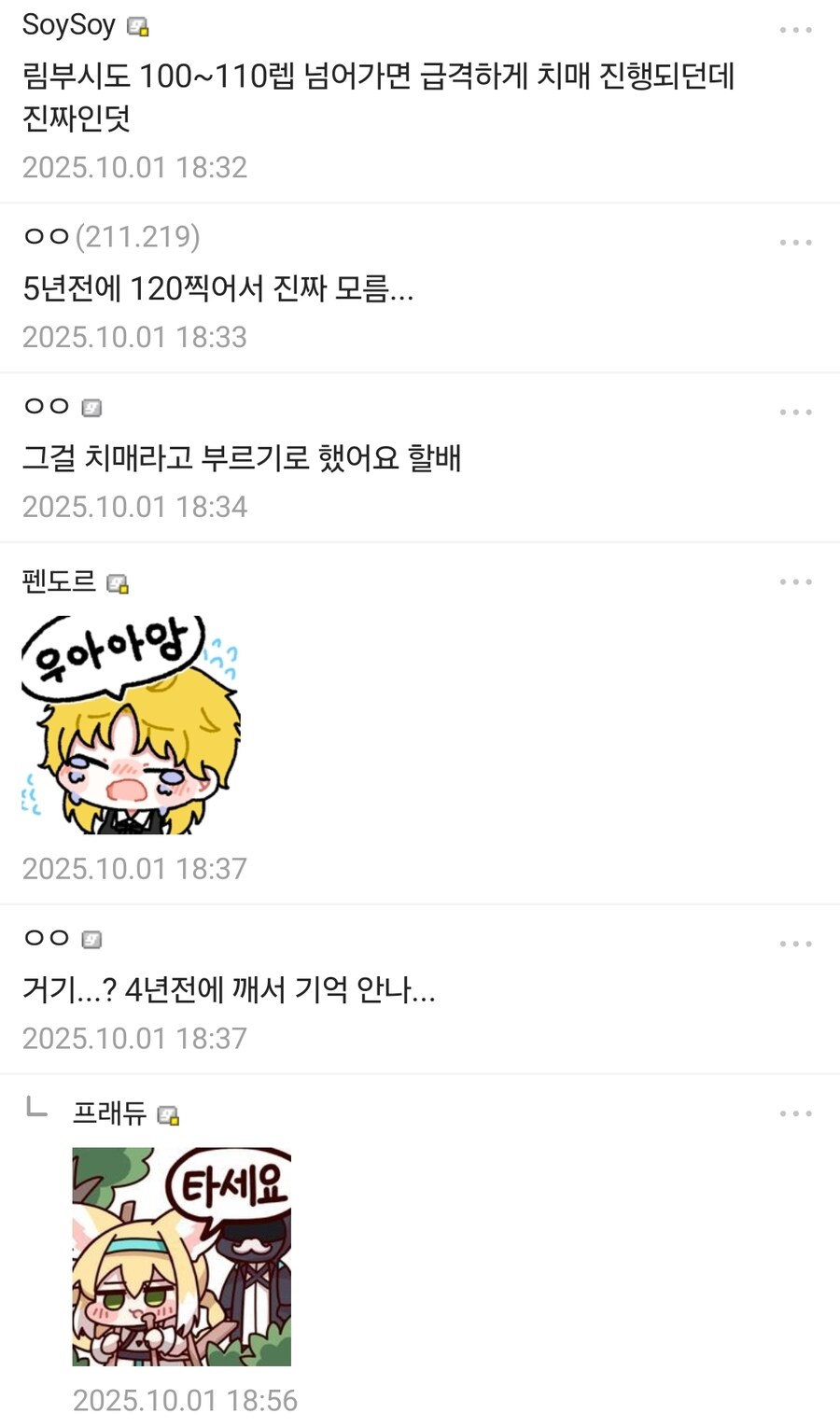Show options for the '그걸 치매라고' comment
The width and height of the screenshot is (840, 1427).
pos(795,413)
